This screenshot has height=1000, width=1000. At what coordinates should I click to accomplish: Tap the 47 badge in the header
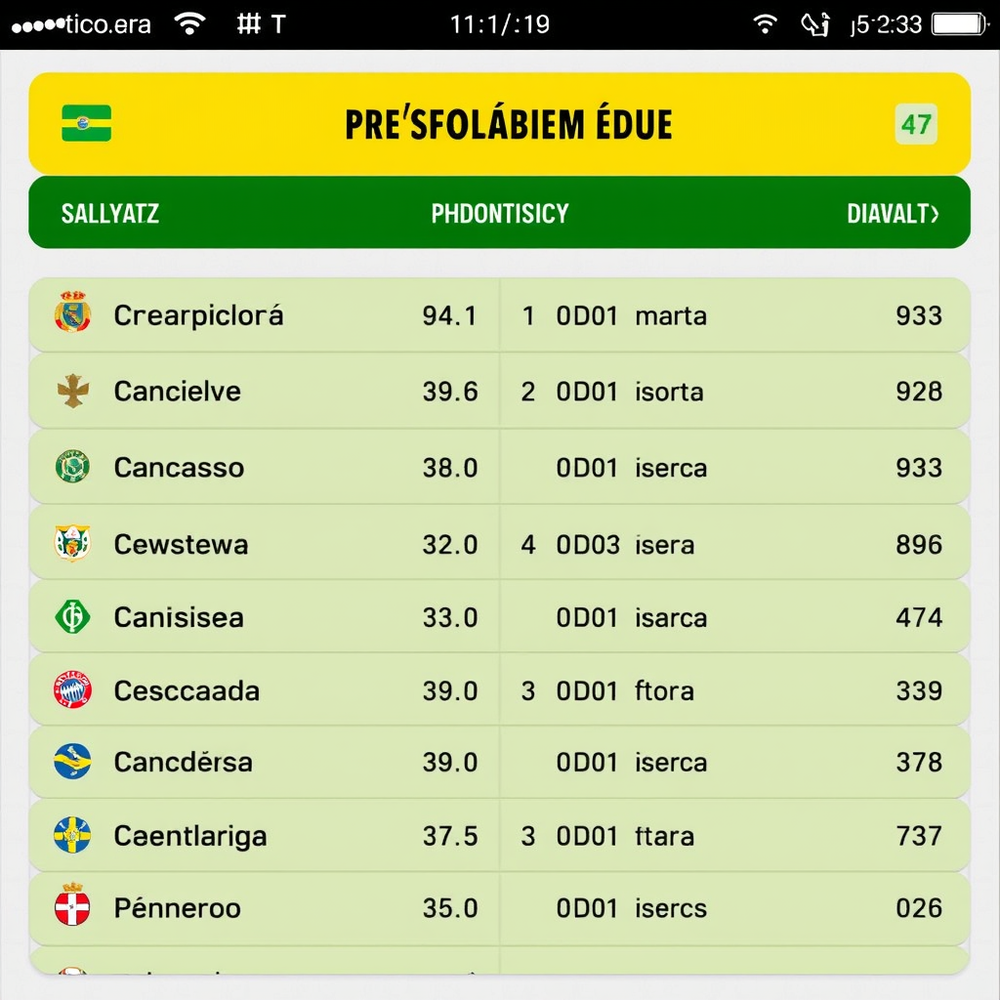point(916,125)
